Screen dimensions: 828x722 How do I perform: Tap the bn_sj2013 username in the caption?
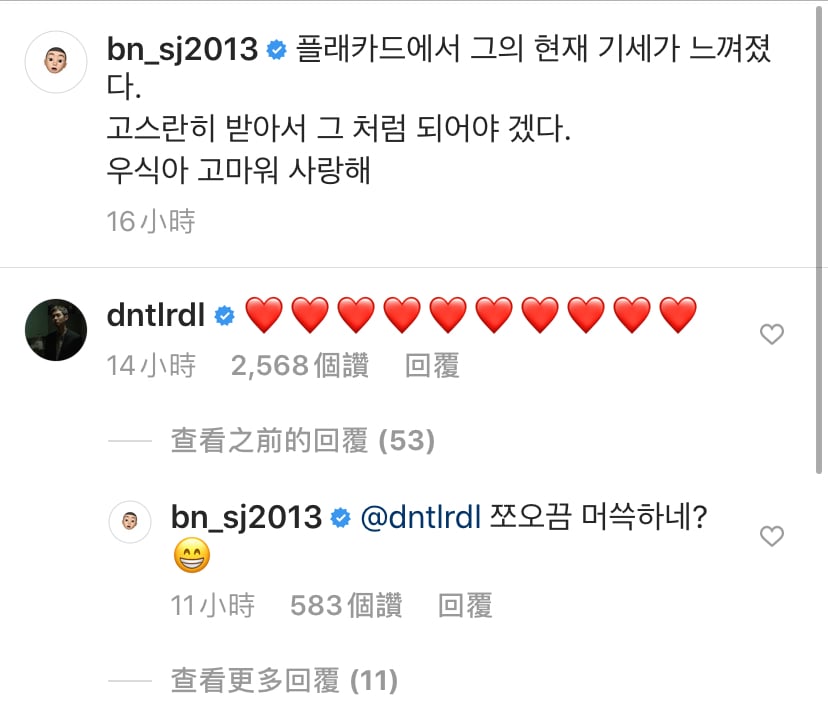182,48
